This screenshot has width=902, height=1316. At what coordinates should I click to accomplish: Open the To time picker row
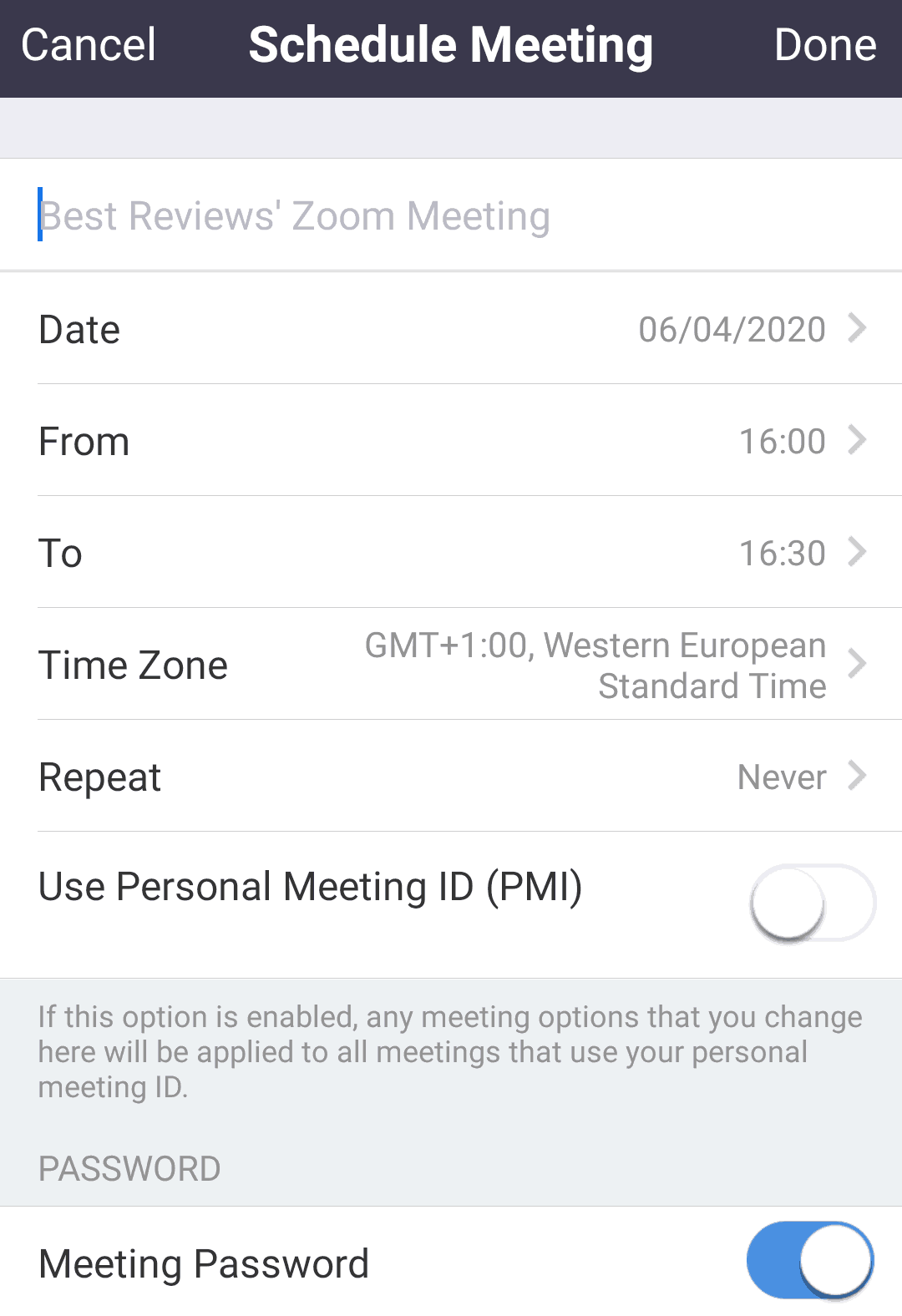click(451, 552)
